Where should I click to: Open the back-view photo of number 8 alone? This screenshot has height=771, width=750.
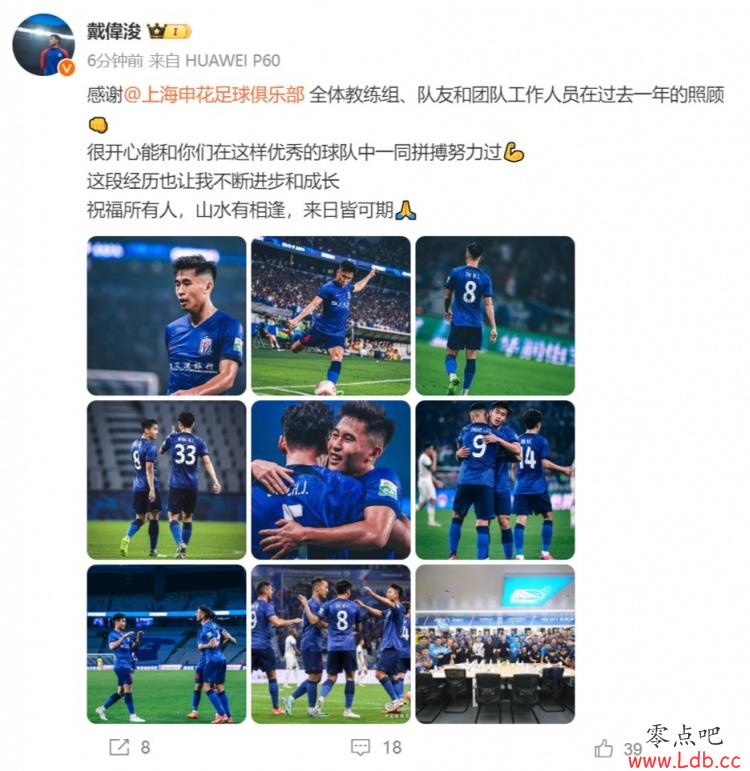494,315
